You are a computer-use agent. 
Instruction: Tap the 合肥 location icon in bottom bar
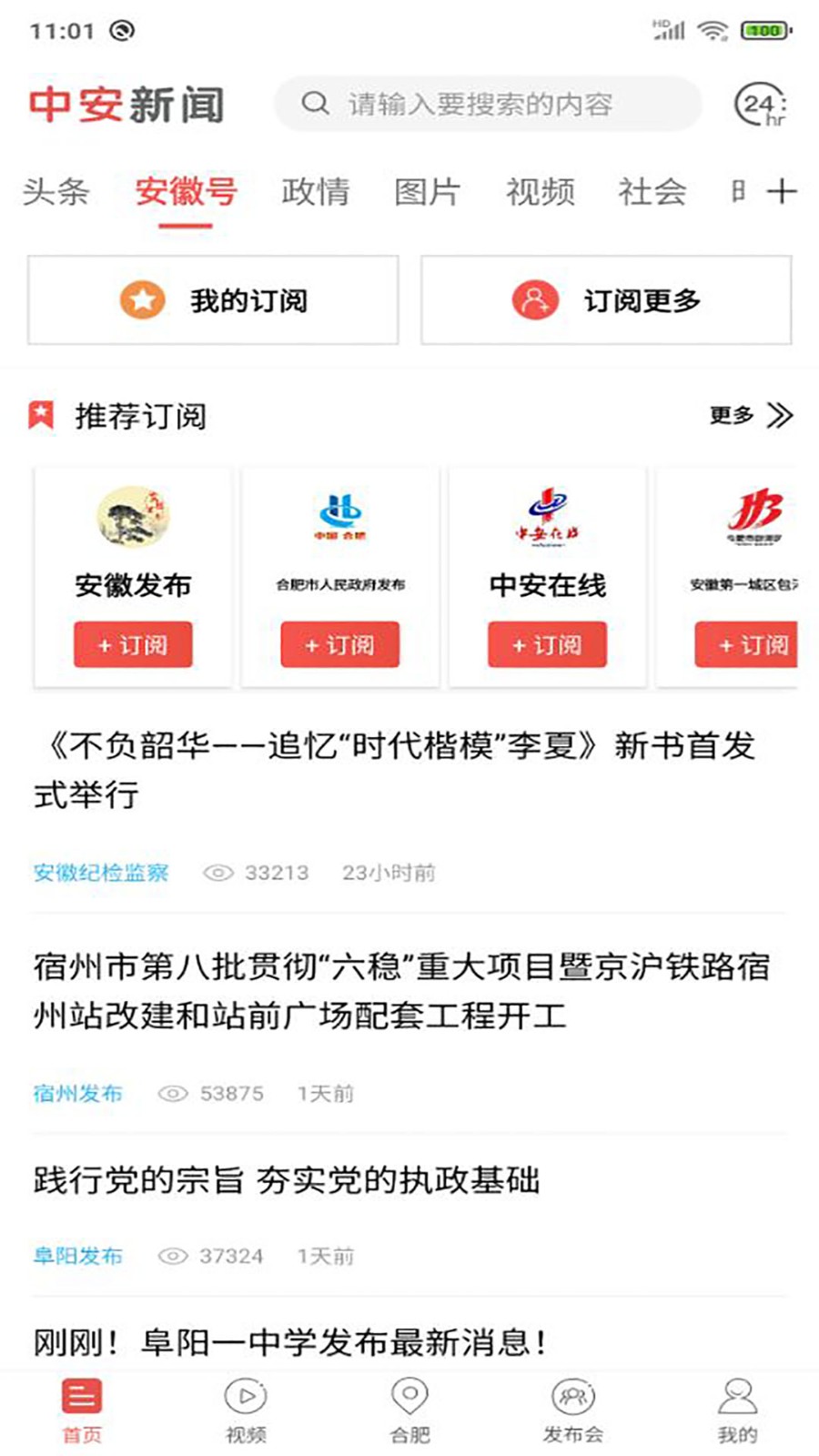[x=408, y=1393]
